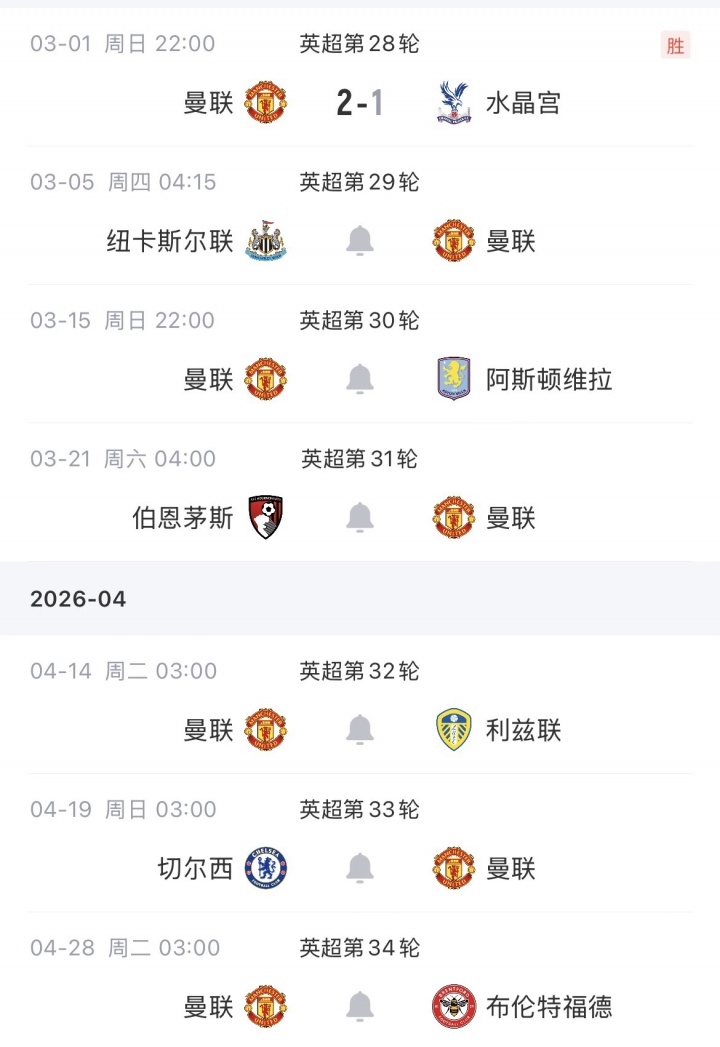The height and width of the screenshot is (1047, 720).
Task: Subscribe to the 切尔西 vs 曼联 match reminder
Action: (x=360, y=868)
